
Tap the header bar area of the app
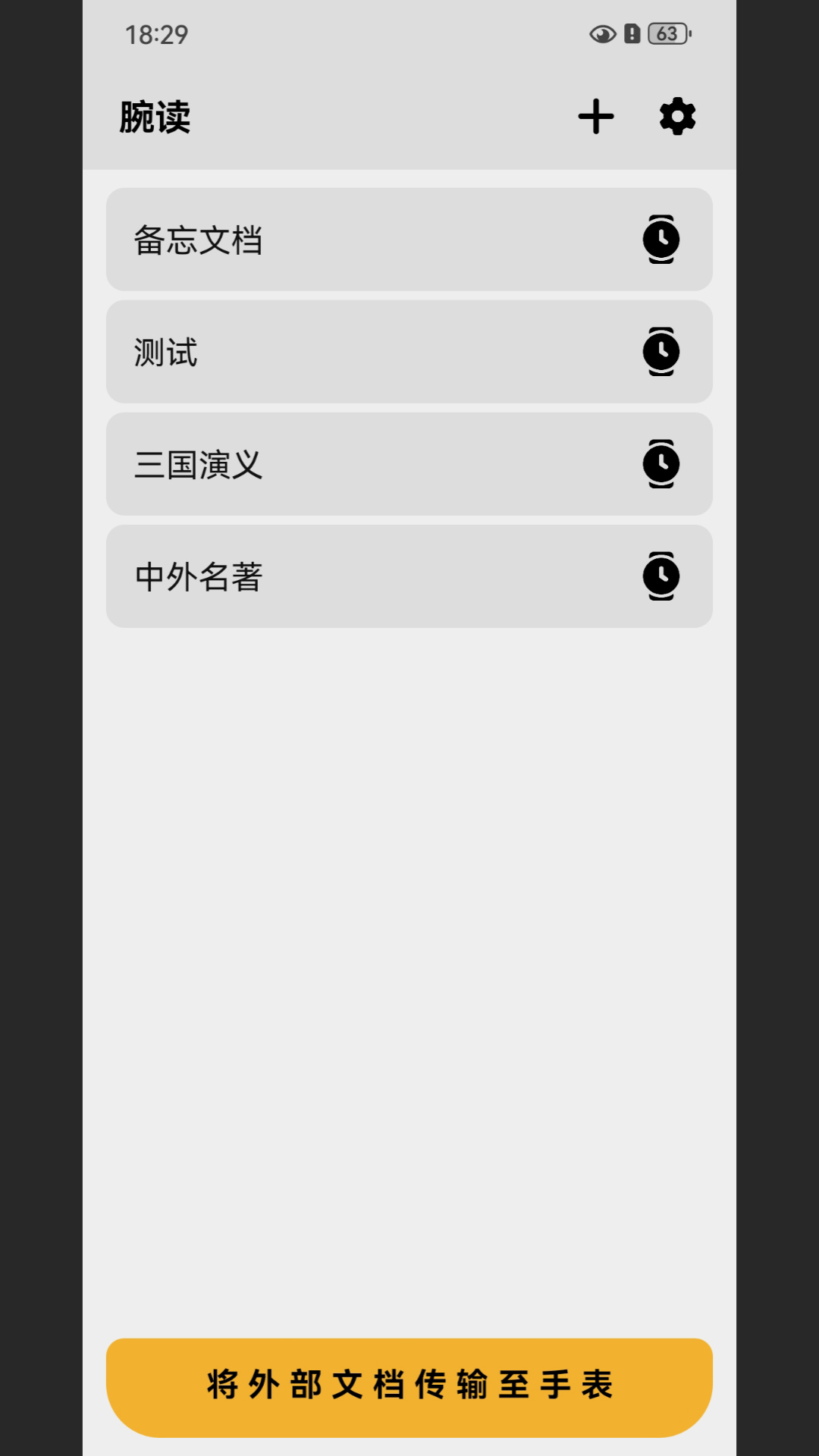point(409,116)
